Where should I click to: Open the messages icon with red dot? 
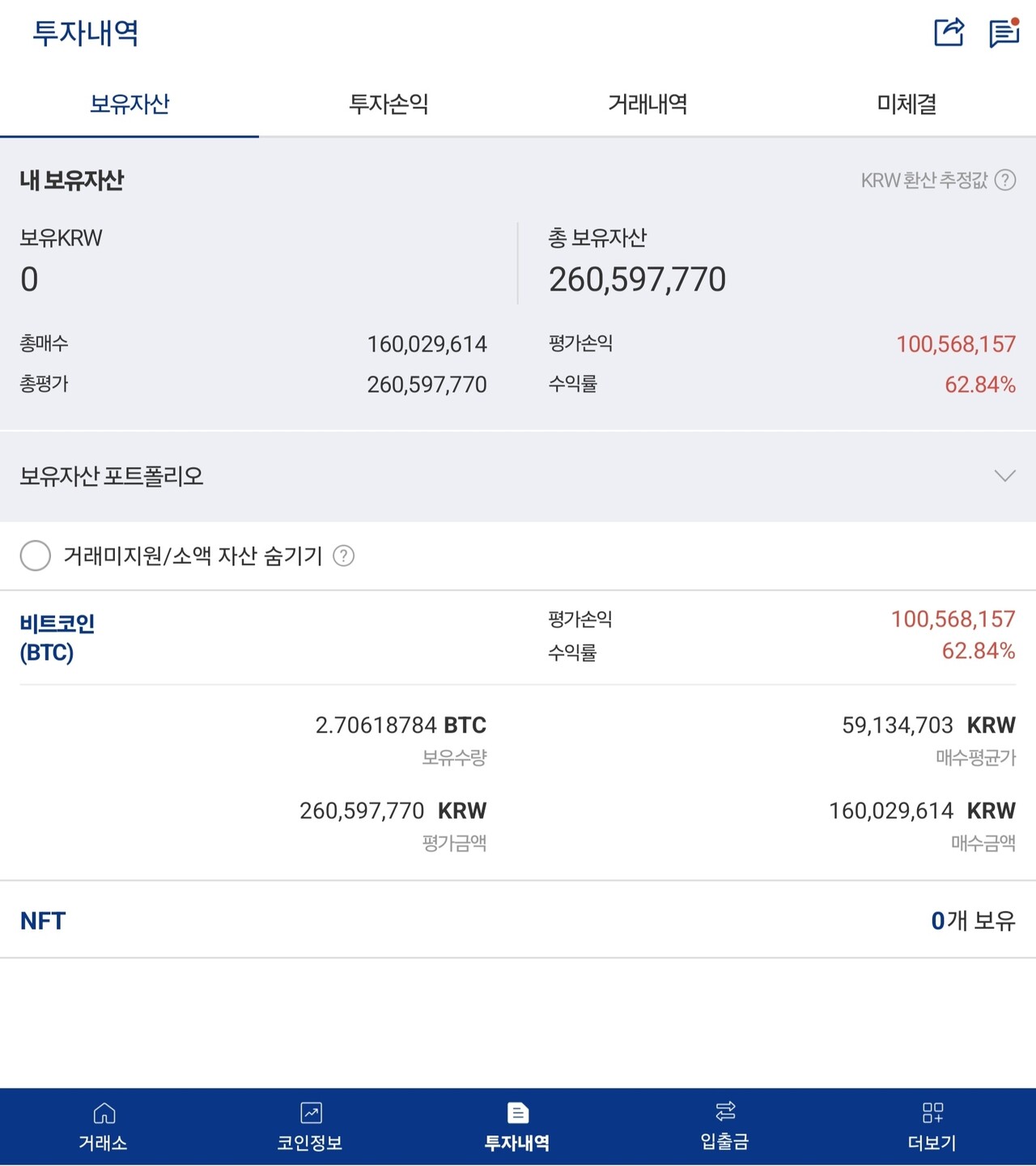click(1004, 33)
